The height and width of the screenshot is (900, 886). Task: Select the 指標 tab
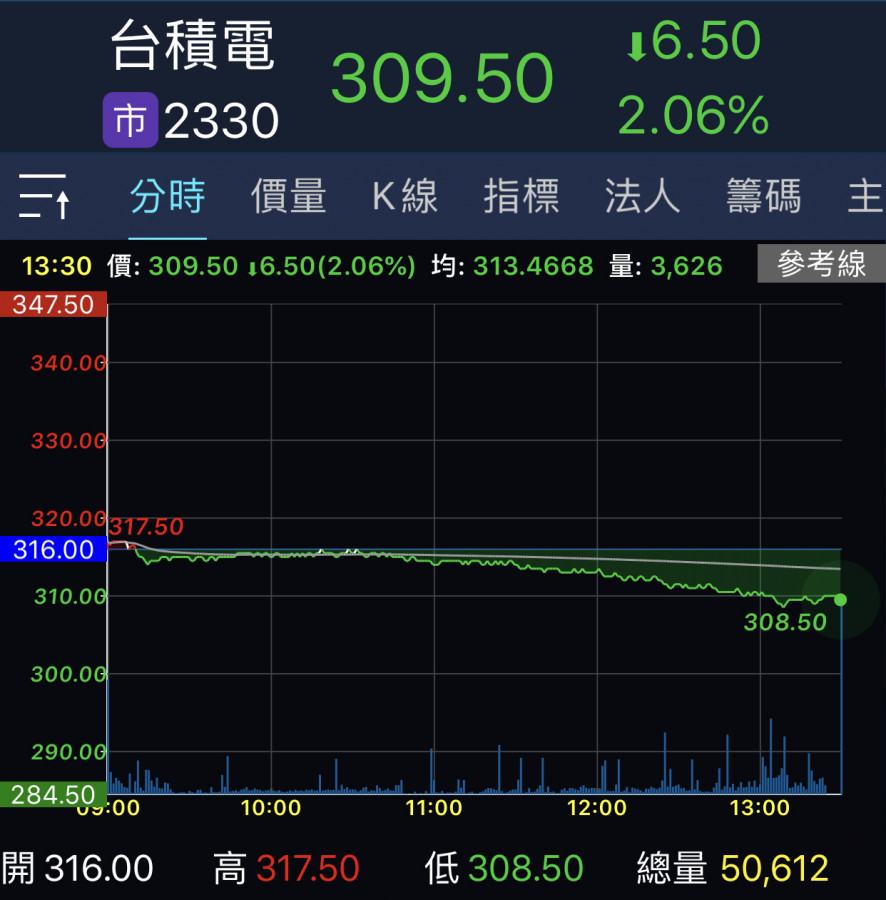(521, 197)
